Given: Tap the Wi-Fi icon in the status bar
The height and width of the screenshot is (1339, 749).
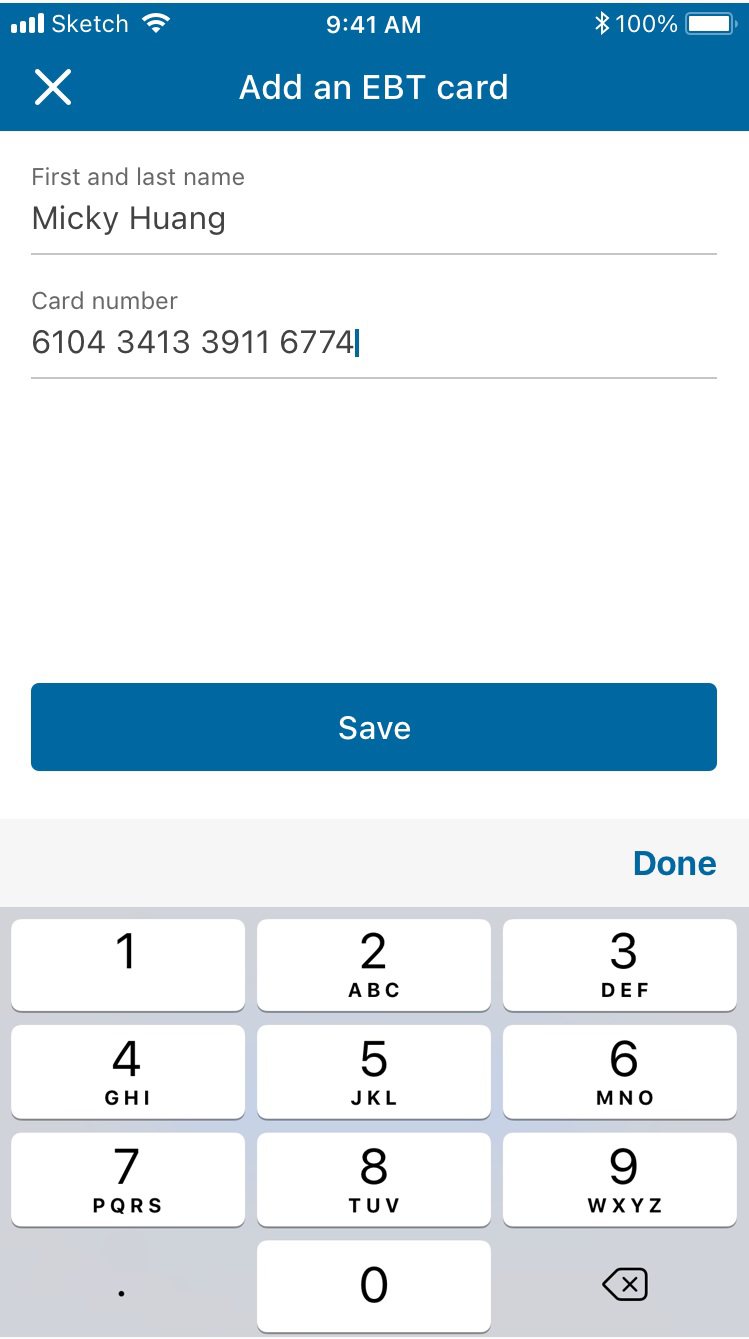Looking at the screenshot, I should coord(156,23).
